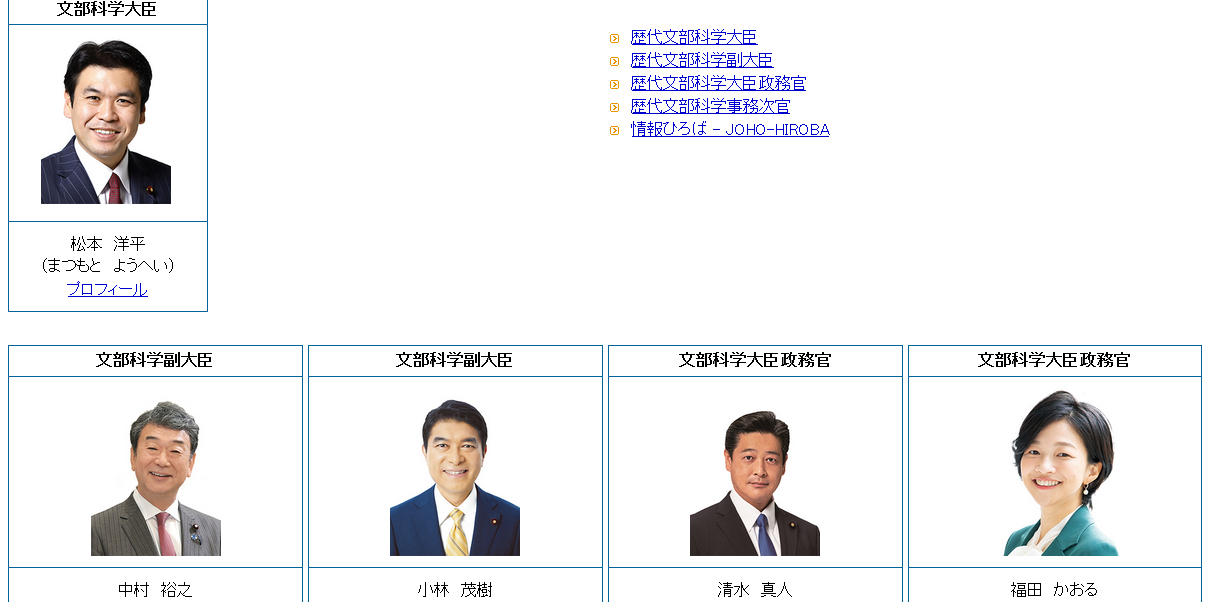Open the 歴代文部科学大臣 link
The width and height of the screenshot is (1217, 602).
coord(693,37)
